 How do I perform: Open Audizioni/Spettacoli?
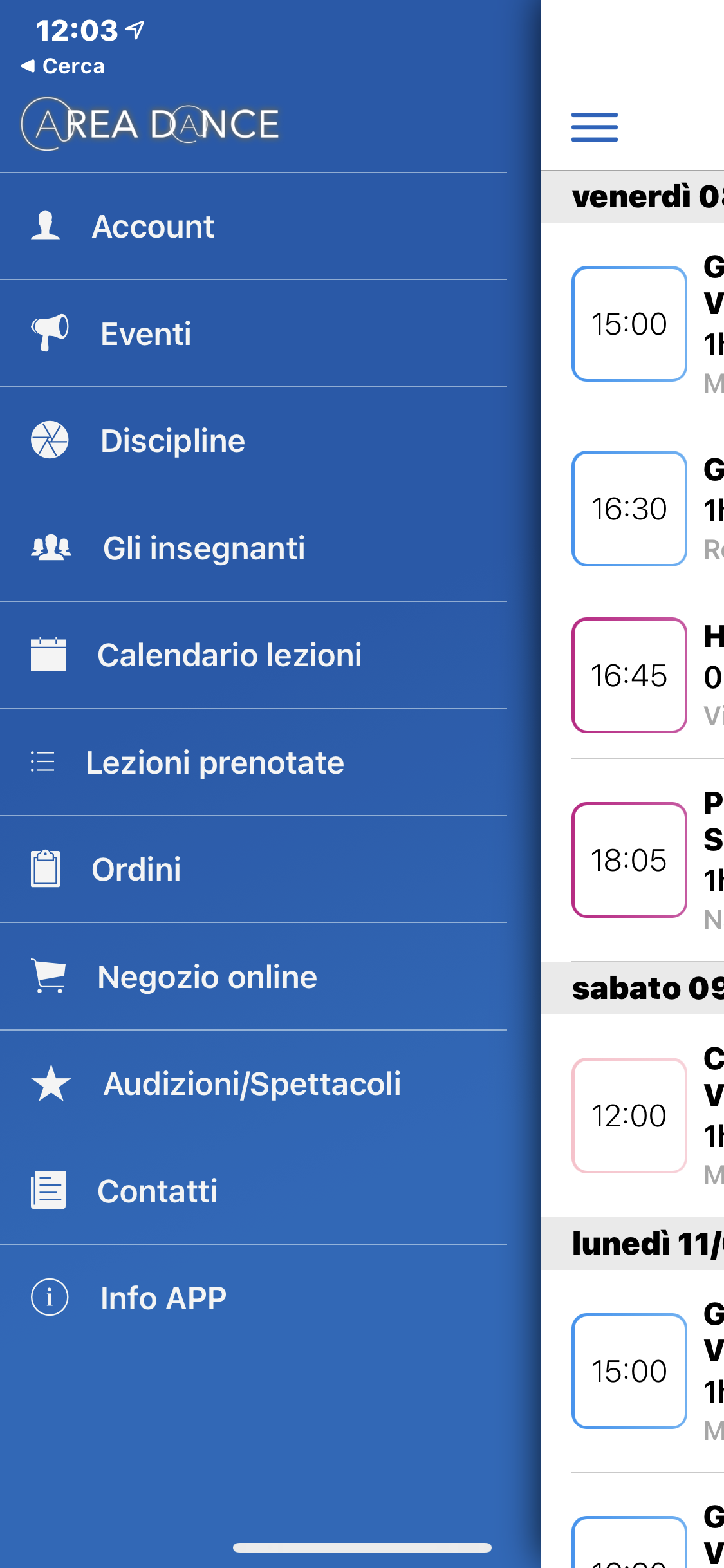click(x=254, y=1084)
